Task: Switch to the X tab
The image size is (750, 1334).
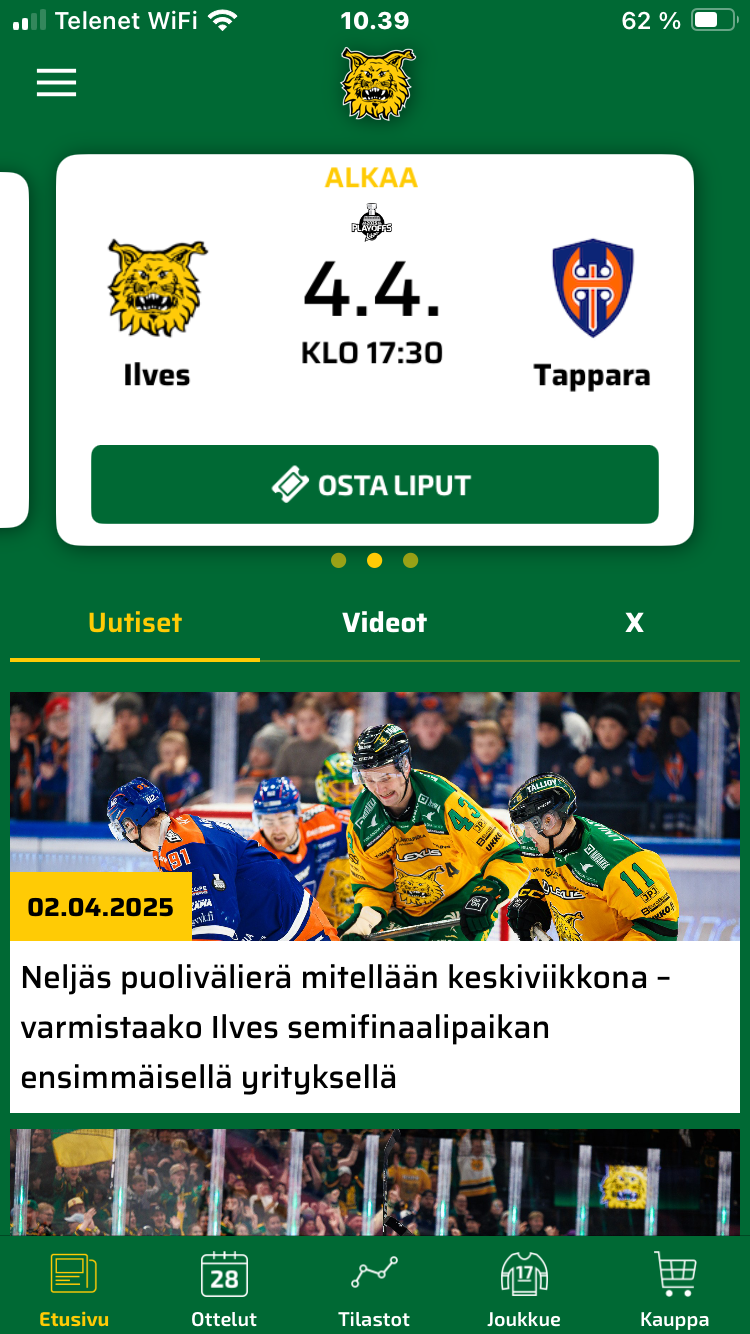Action: 634,623
